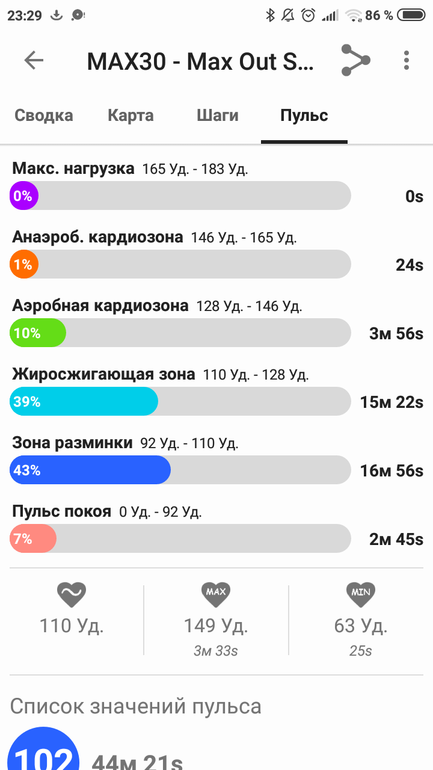Switch to the Сводка tab
Image resolution: width=433 pixels, height=770 pixels.
click(44, 116)
